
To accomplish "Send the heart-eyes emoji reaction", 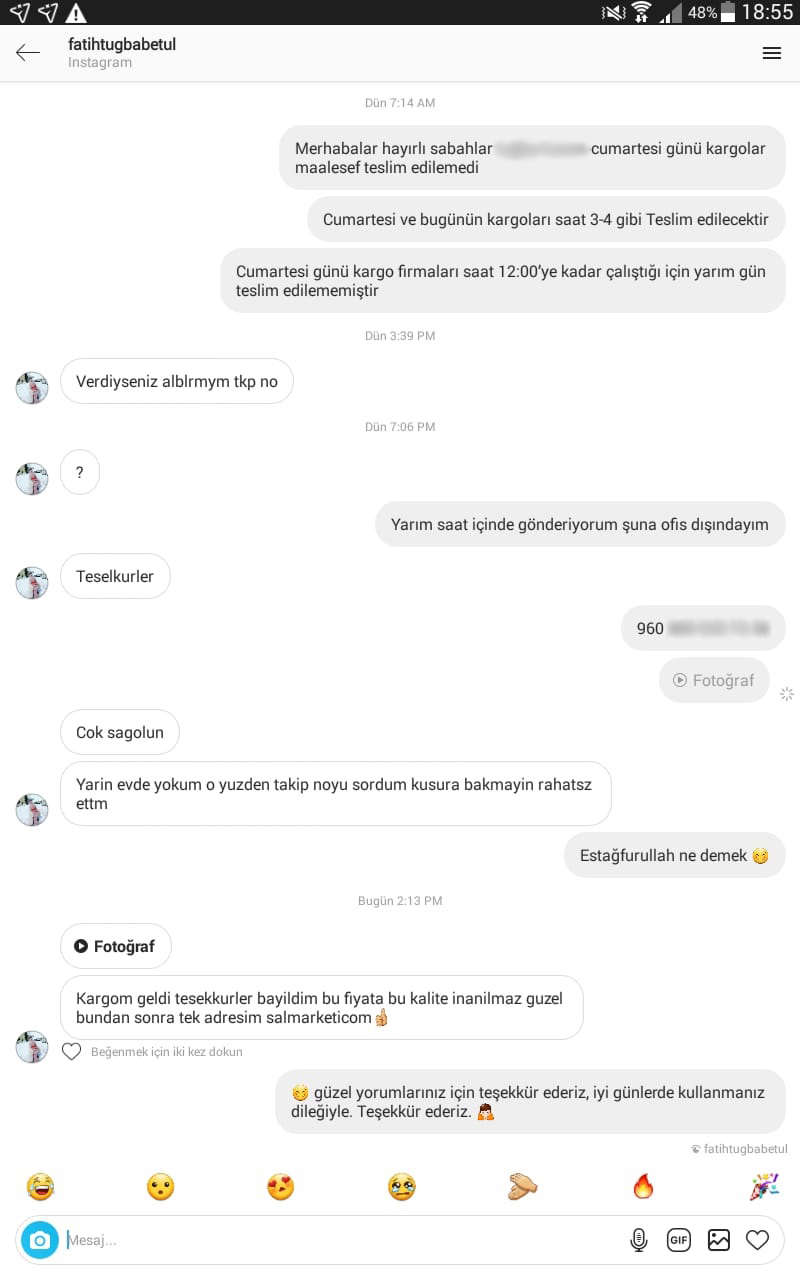I will pos(281,1187).
